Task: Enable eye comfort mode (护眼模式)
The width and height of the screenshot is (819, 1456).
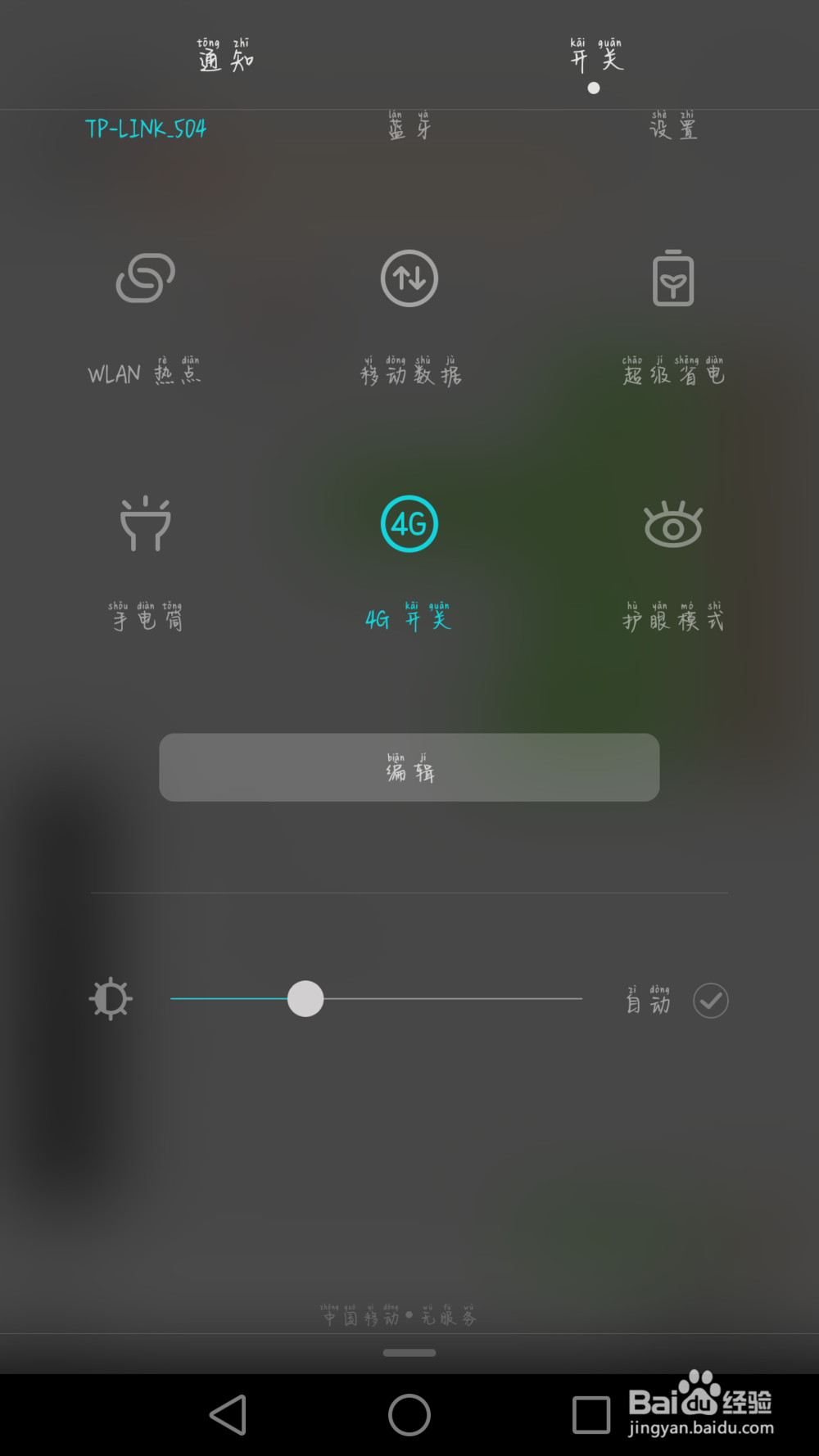Action: point(673,525)
